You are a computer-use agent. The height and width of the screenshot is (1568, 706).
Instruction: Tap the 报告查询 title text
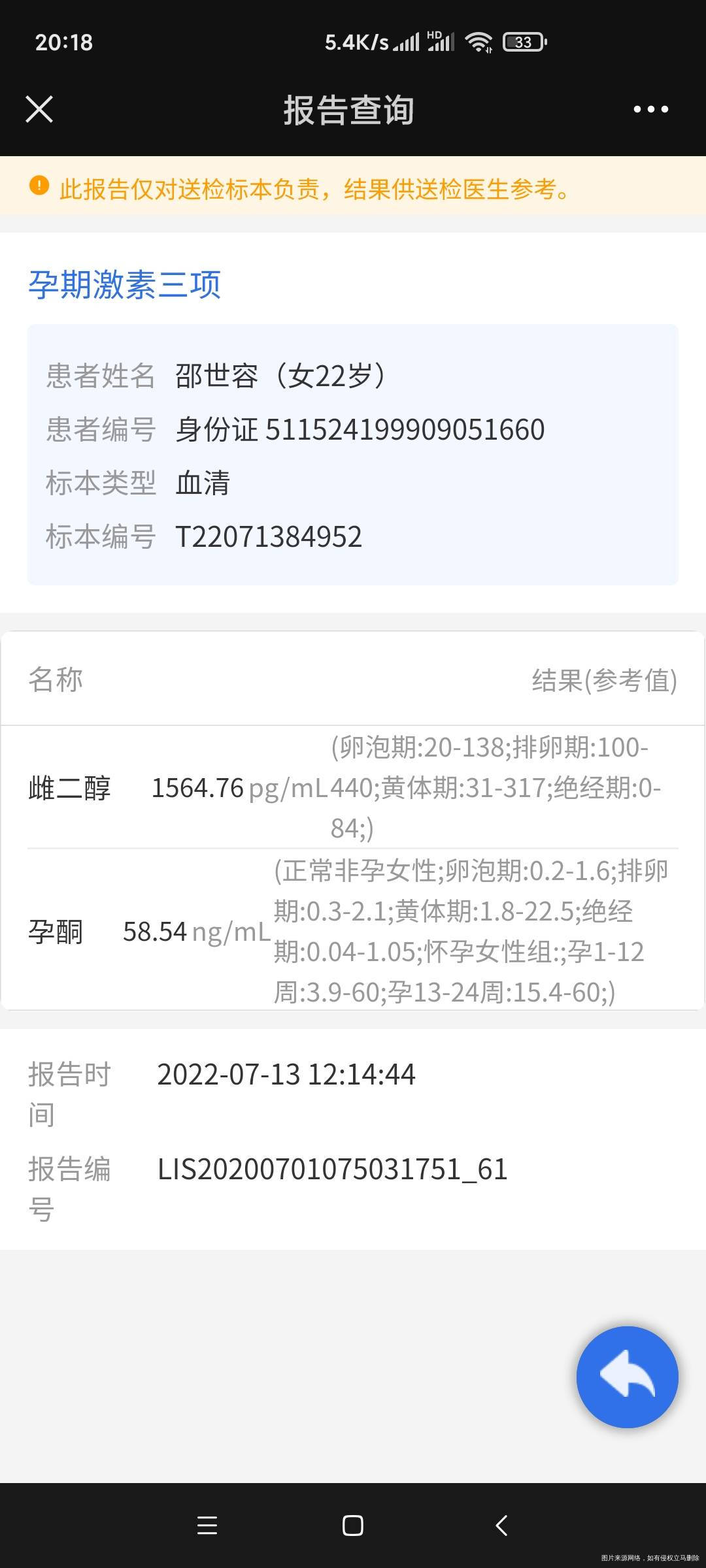coord(349,110)
